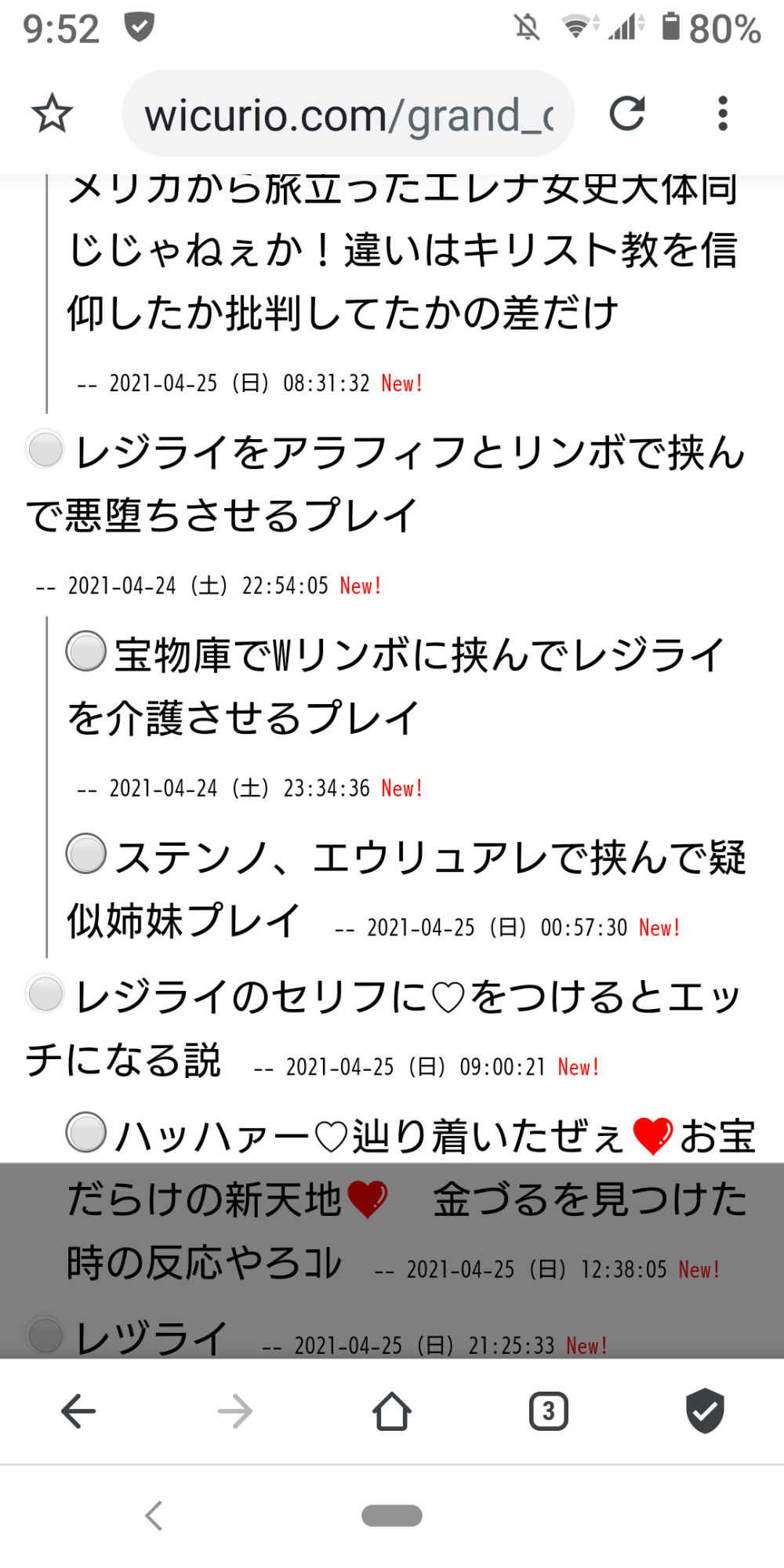Select radio button for ハッハァー♡辿り着いたぜぇ comment
Viewport: 784px width, 1568px height.
click(x=85, y=1133)
